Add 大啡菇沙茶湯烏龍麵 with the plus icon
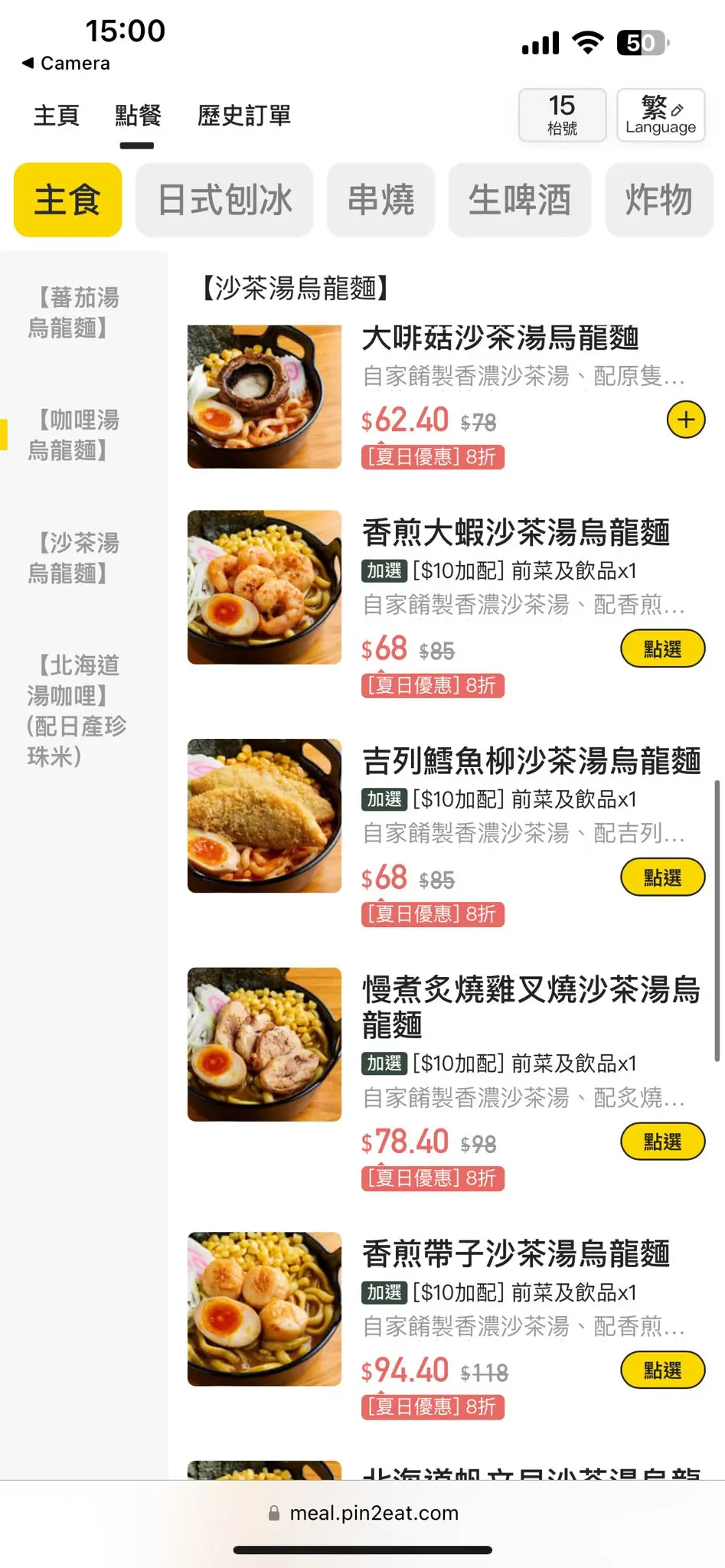The height and width of the screenshot is (1568, 725). (686, 420)
